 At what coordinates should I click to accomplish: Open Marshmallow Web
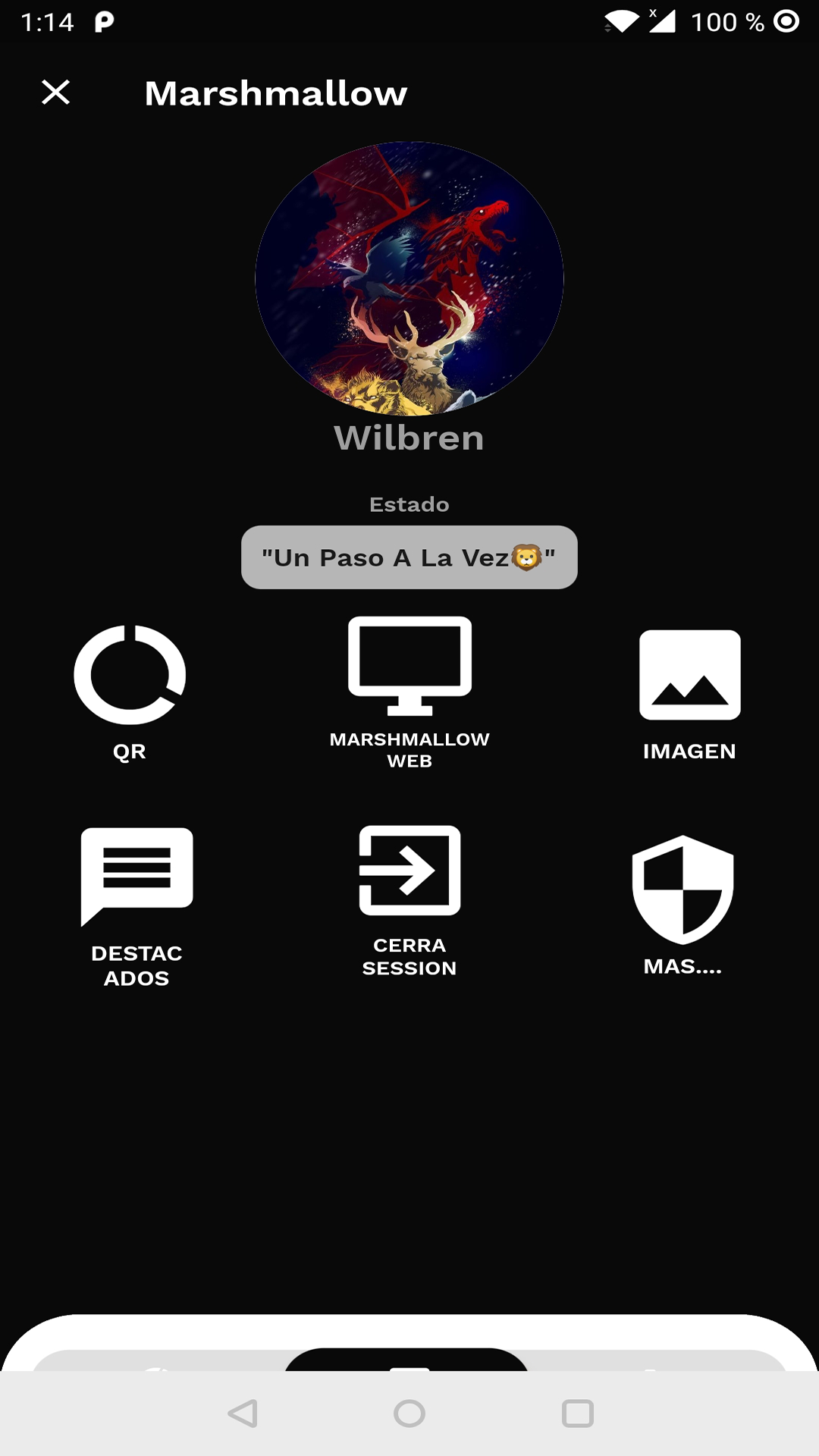409,692
